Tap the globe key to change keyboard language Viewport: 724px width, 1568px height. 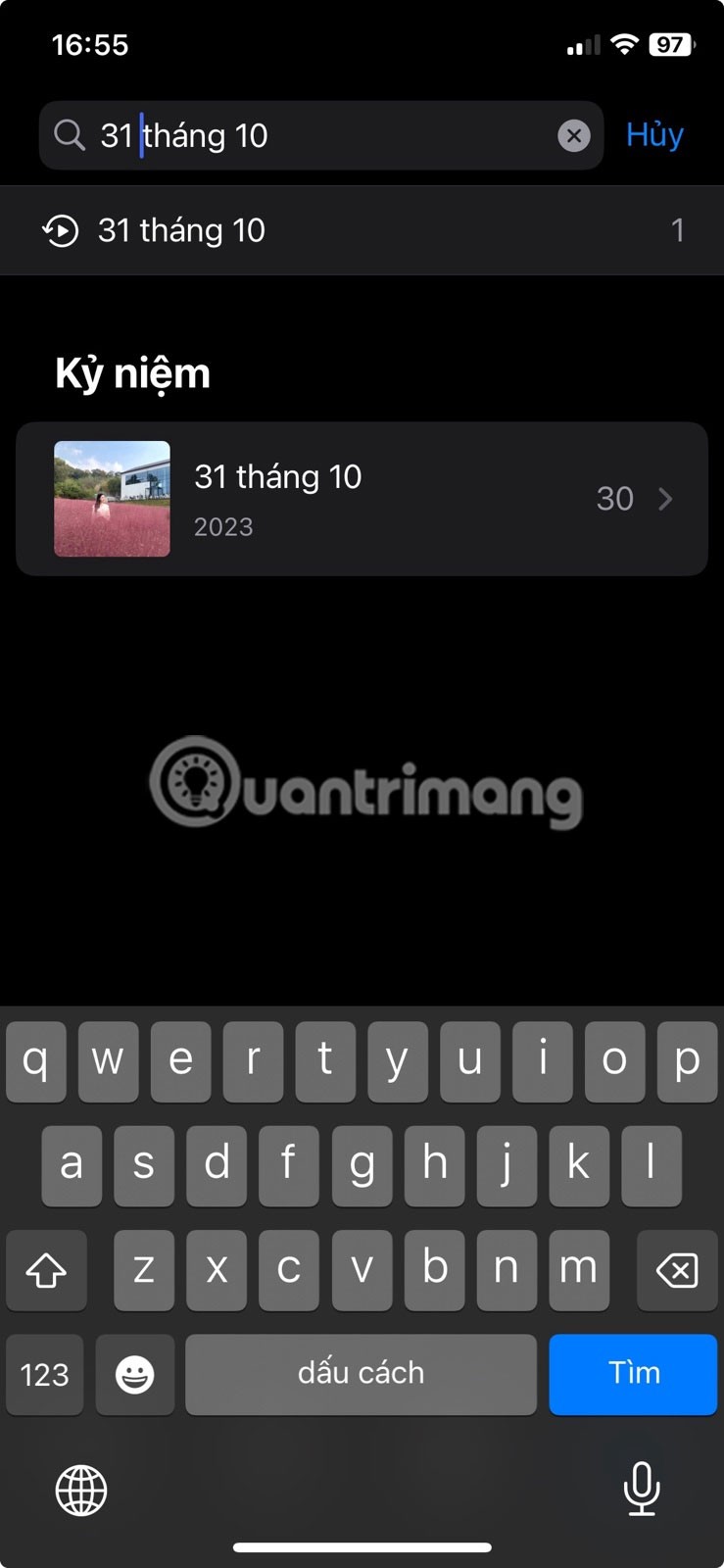click(81, 1490)
